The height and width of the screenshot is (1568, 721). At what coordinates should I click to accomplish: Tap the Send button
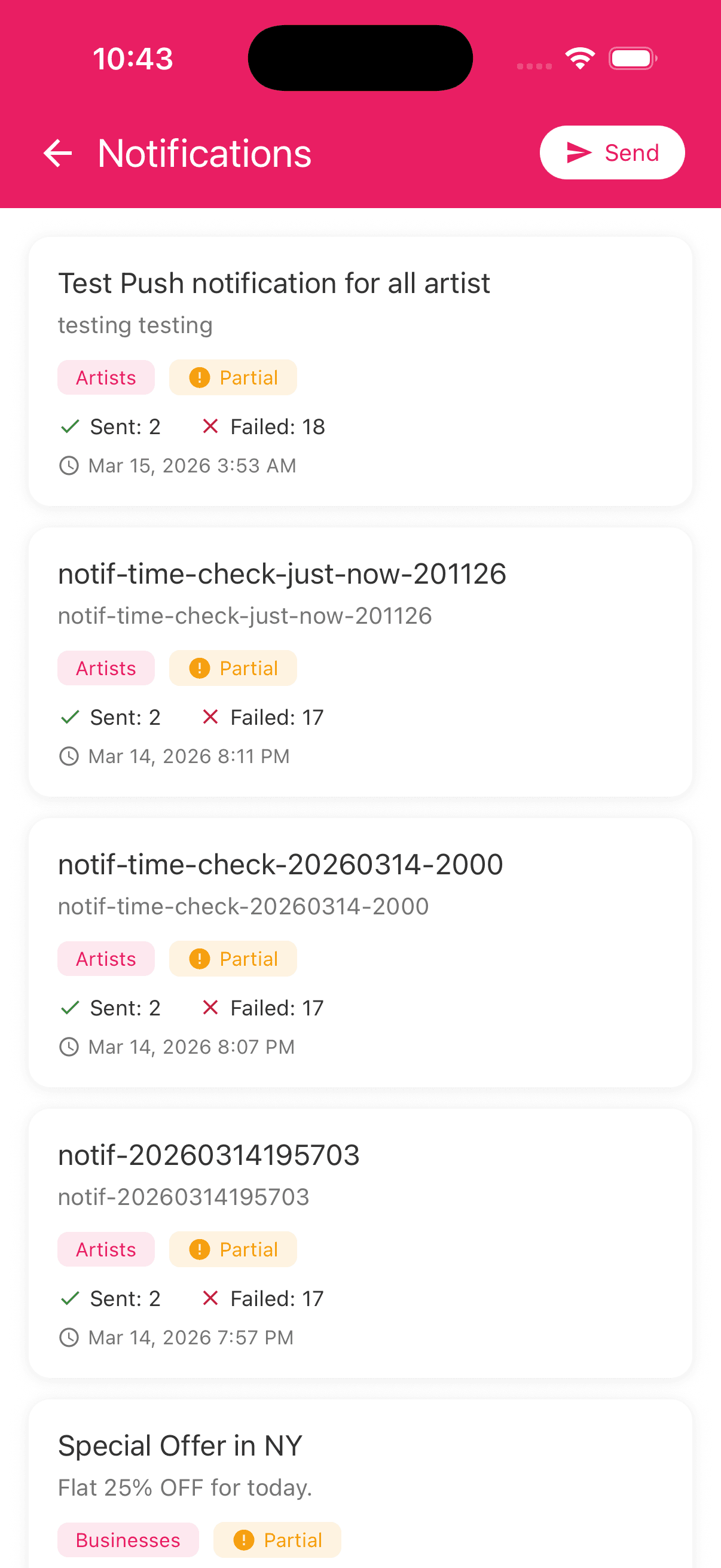[612, 152]
